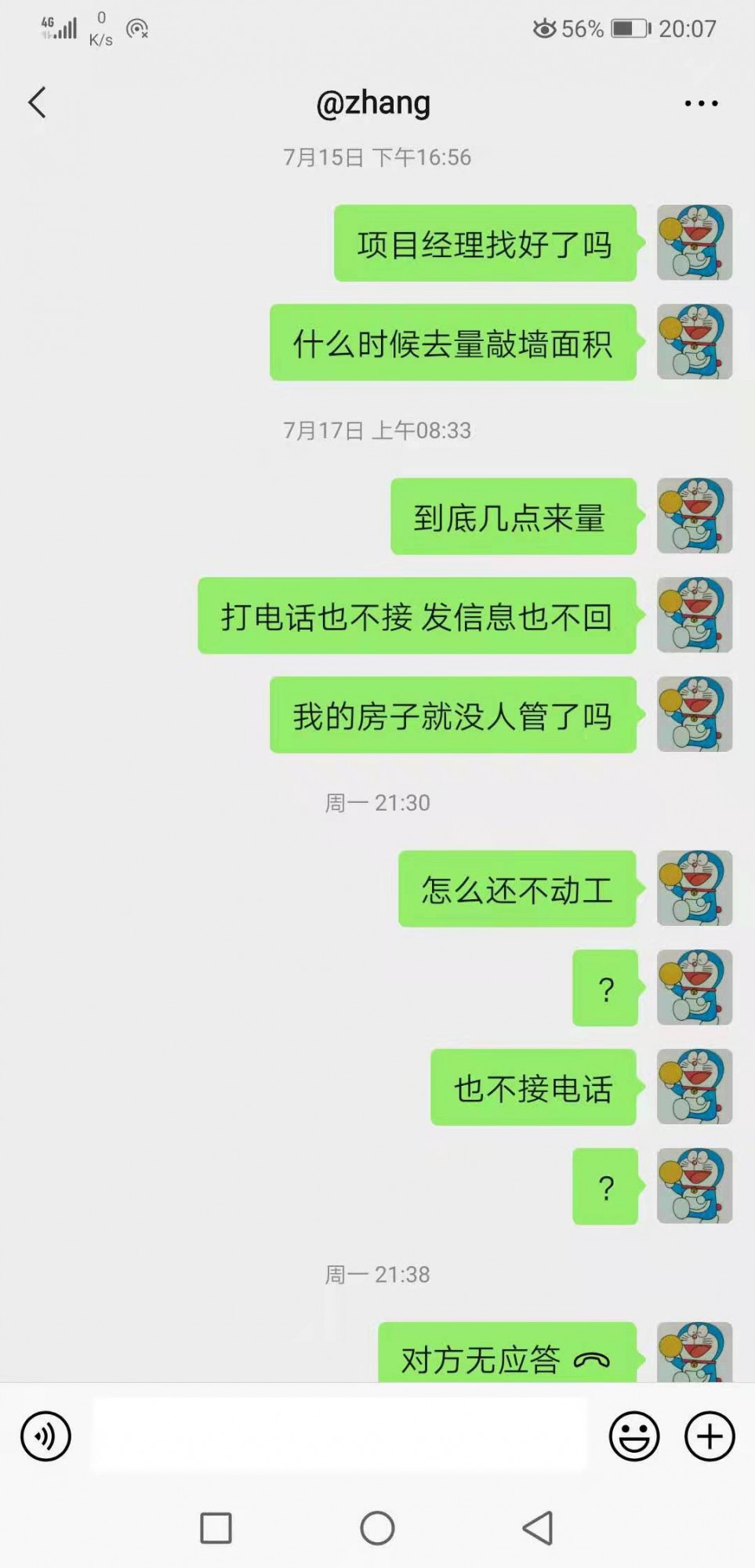Tap the message text input field
The width and height of the screenshot is (755, 1568).
tap(339, 1436)
